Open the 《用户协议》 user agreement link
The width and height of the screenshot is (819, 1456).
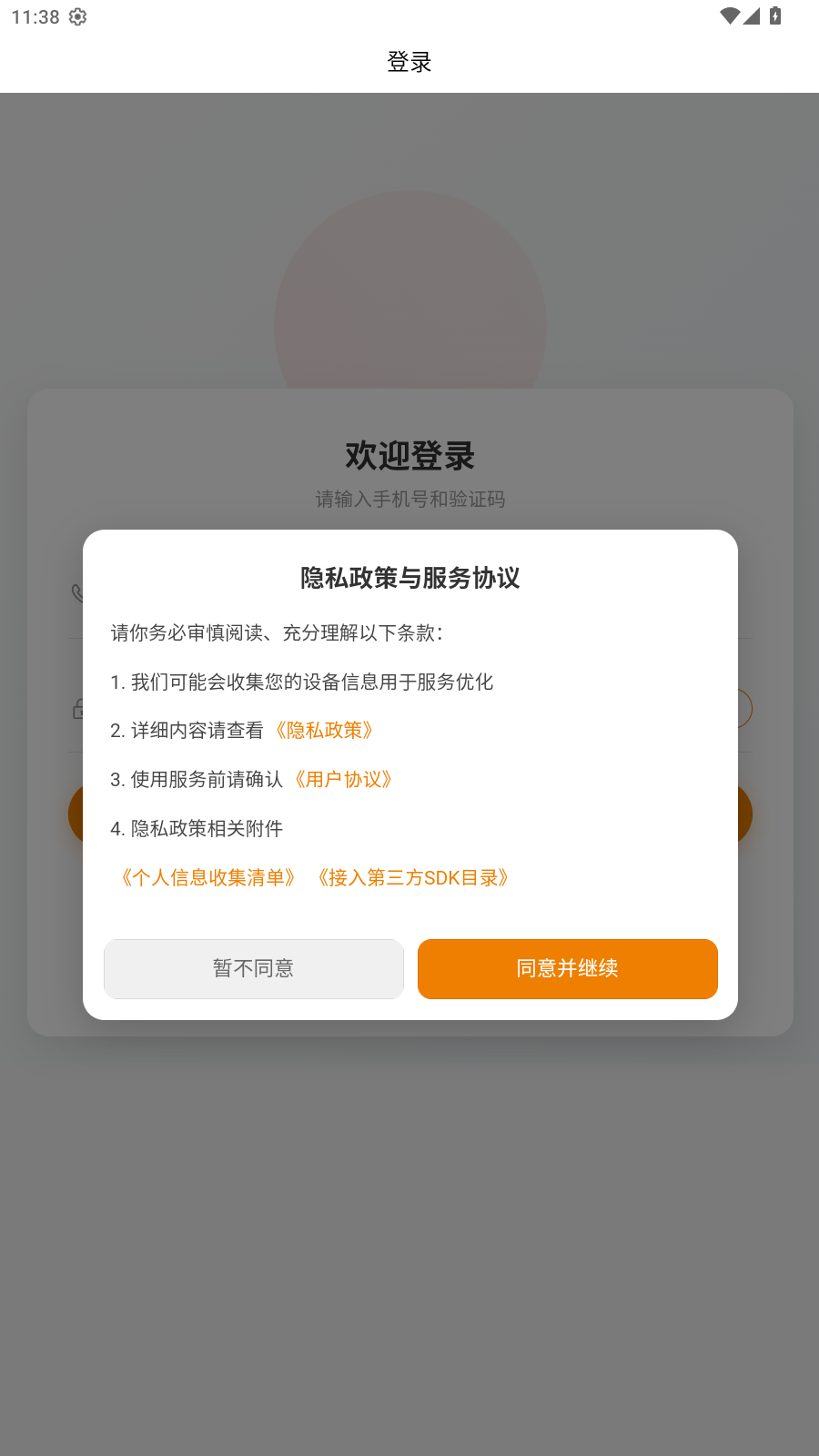pyautogui.click(x=343, y=779)
